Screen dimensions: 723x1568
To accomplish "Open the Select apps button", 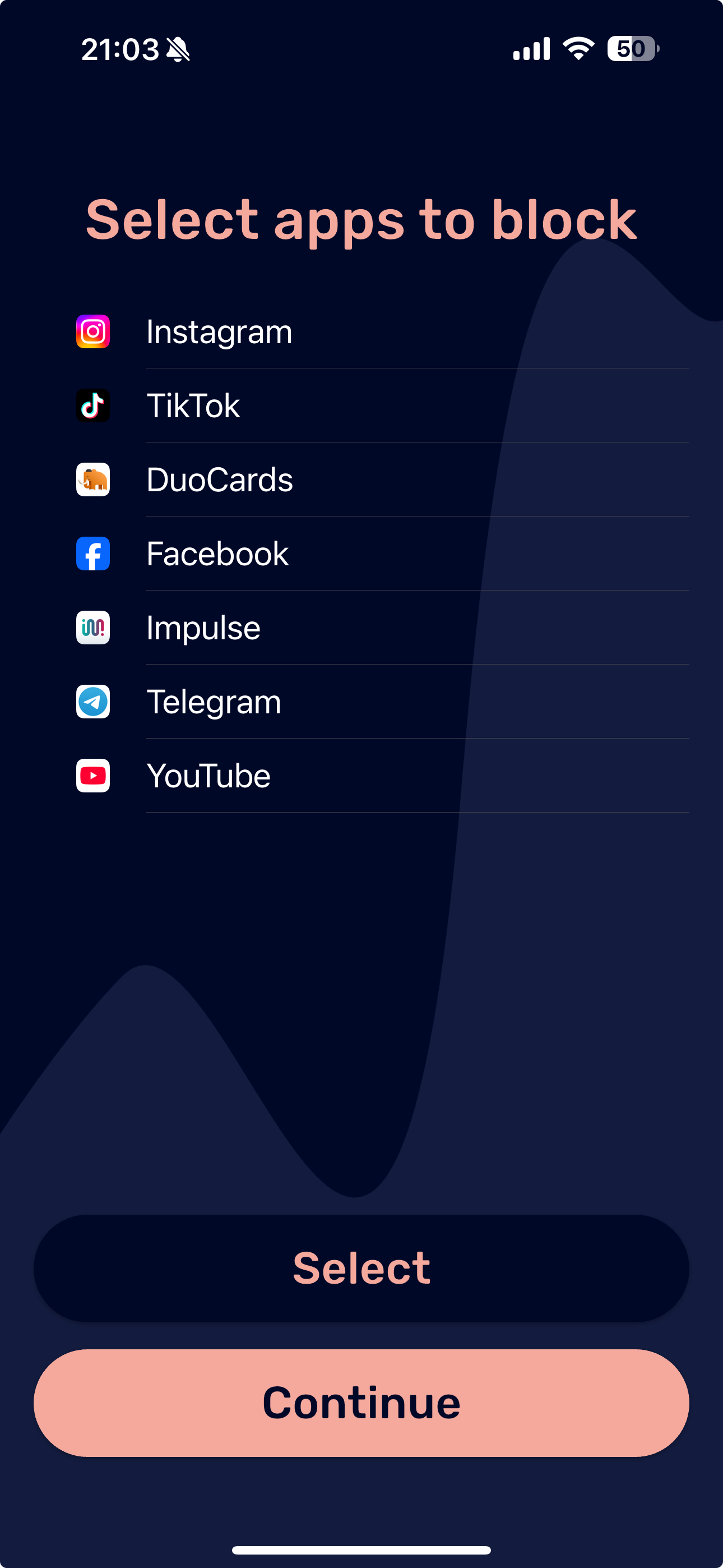I will click(361, 1268).
